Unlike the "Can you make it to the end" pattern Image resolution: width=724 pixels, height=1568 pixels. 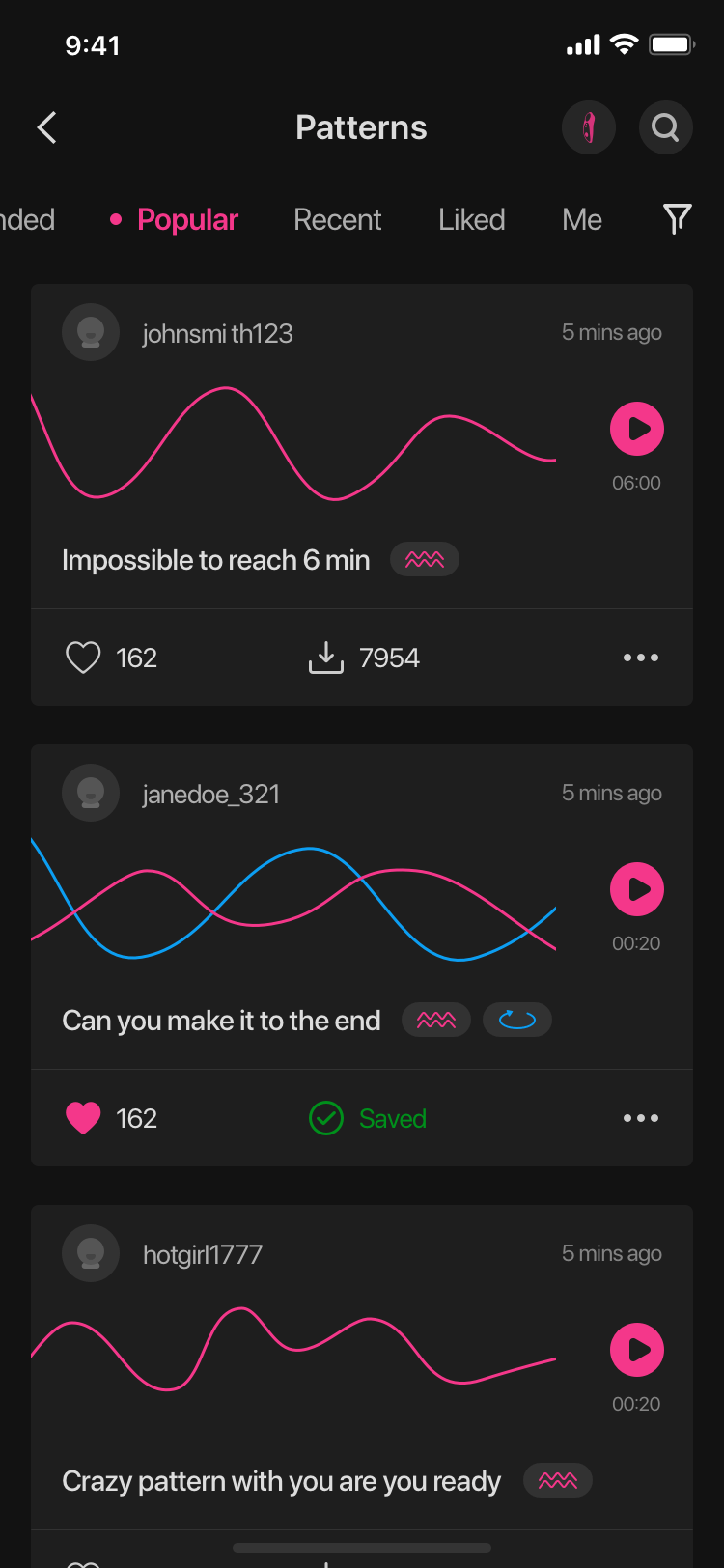pos(83,1118)
